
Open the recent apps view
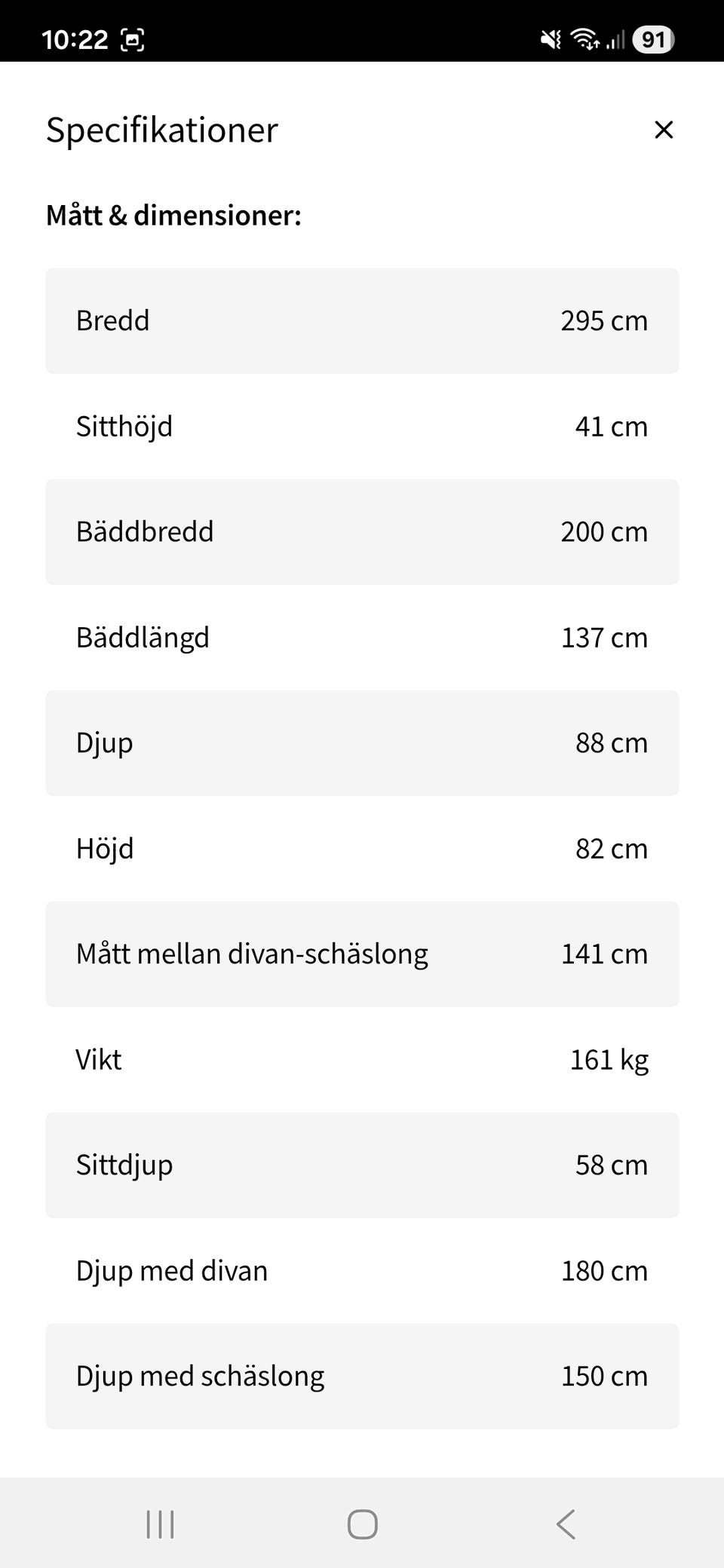coord(160,1524)
